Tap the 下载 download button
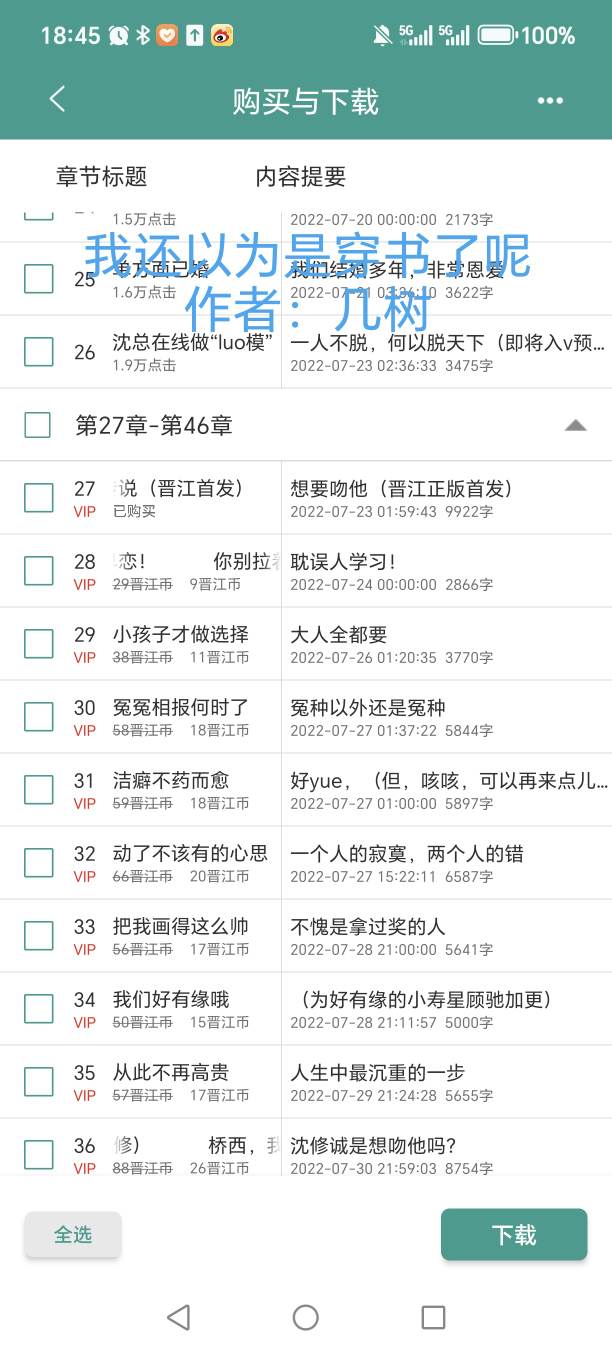The width and height of the screenshot is (612, 1350). 514,1235
